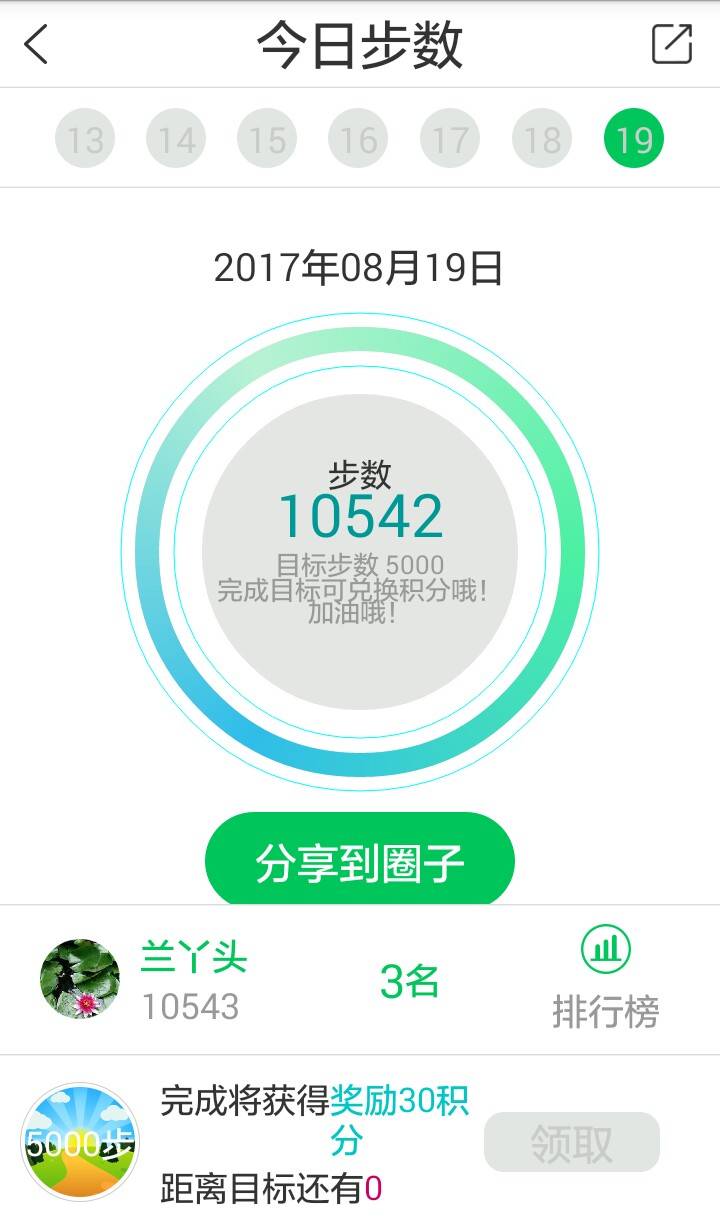Go back using the top-left arrow
Screen dimensions: 720x1230
36,45
